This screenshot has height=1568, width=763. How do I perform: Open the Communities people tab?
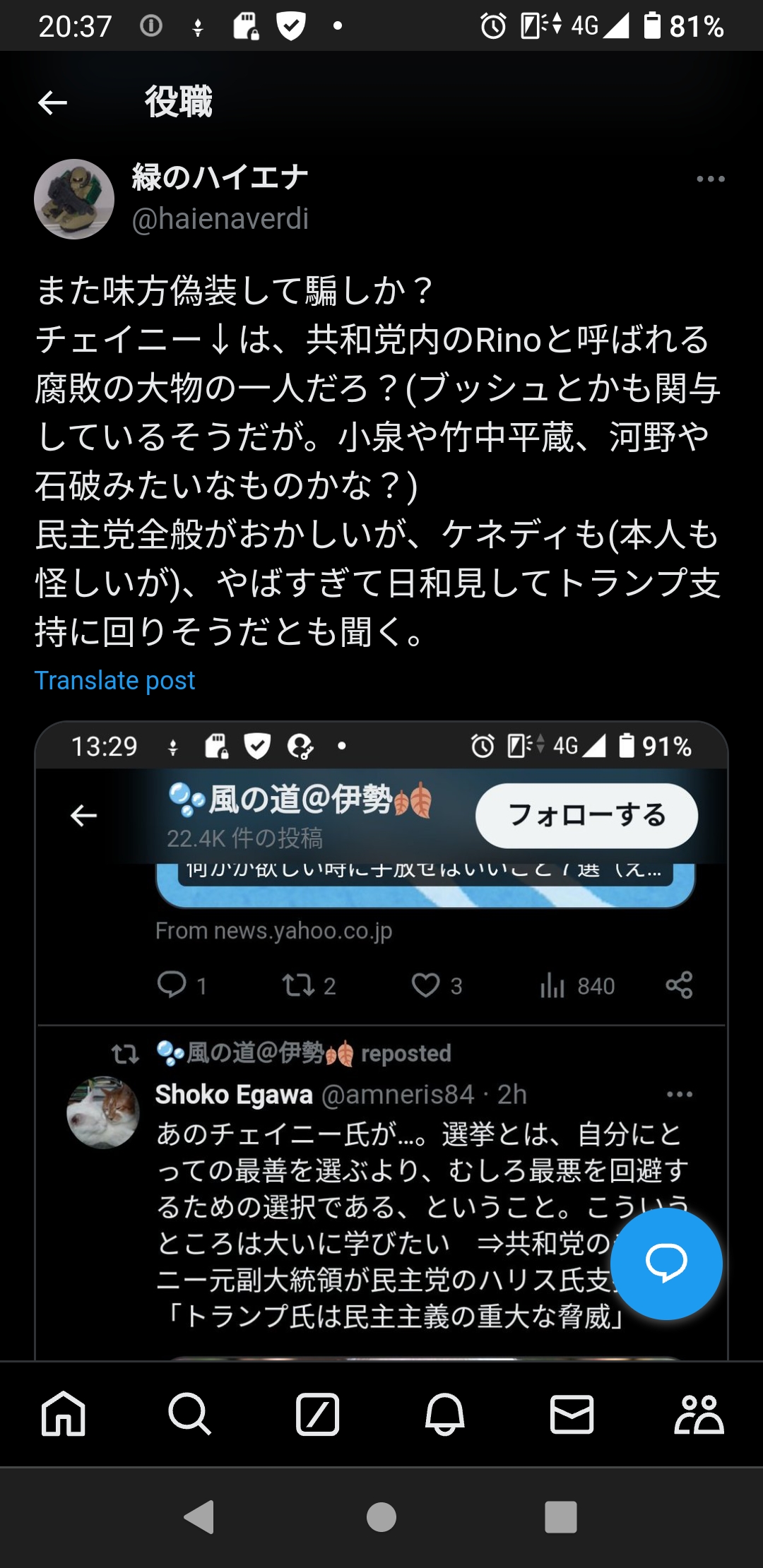tap(699, 1414)
